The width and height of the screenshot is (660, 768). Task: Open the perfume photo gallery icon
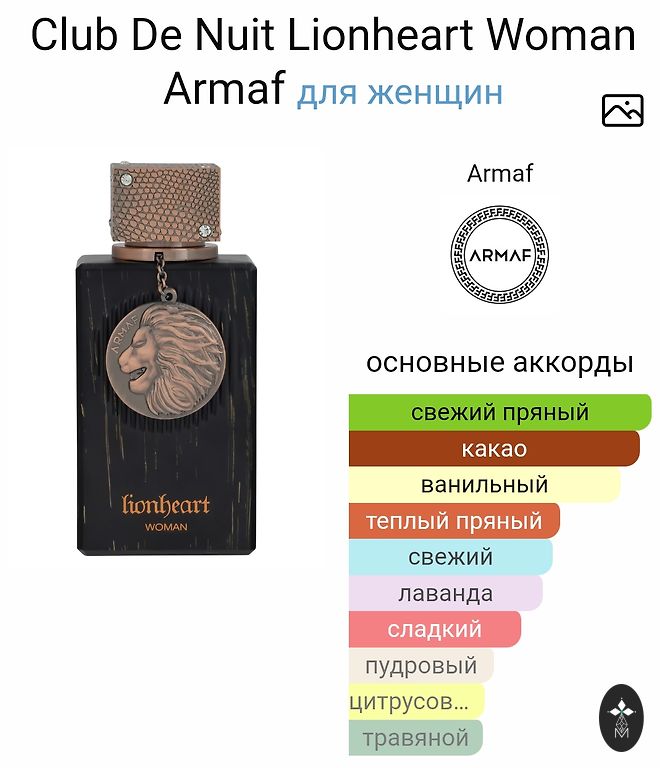tap(622, 110)
